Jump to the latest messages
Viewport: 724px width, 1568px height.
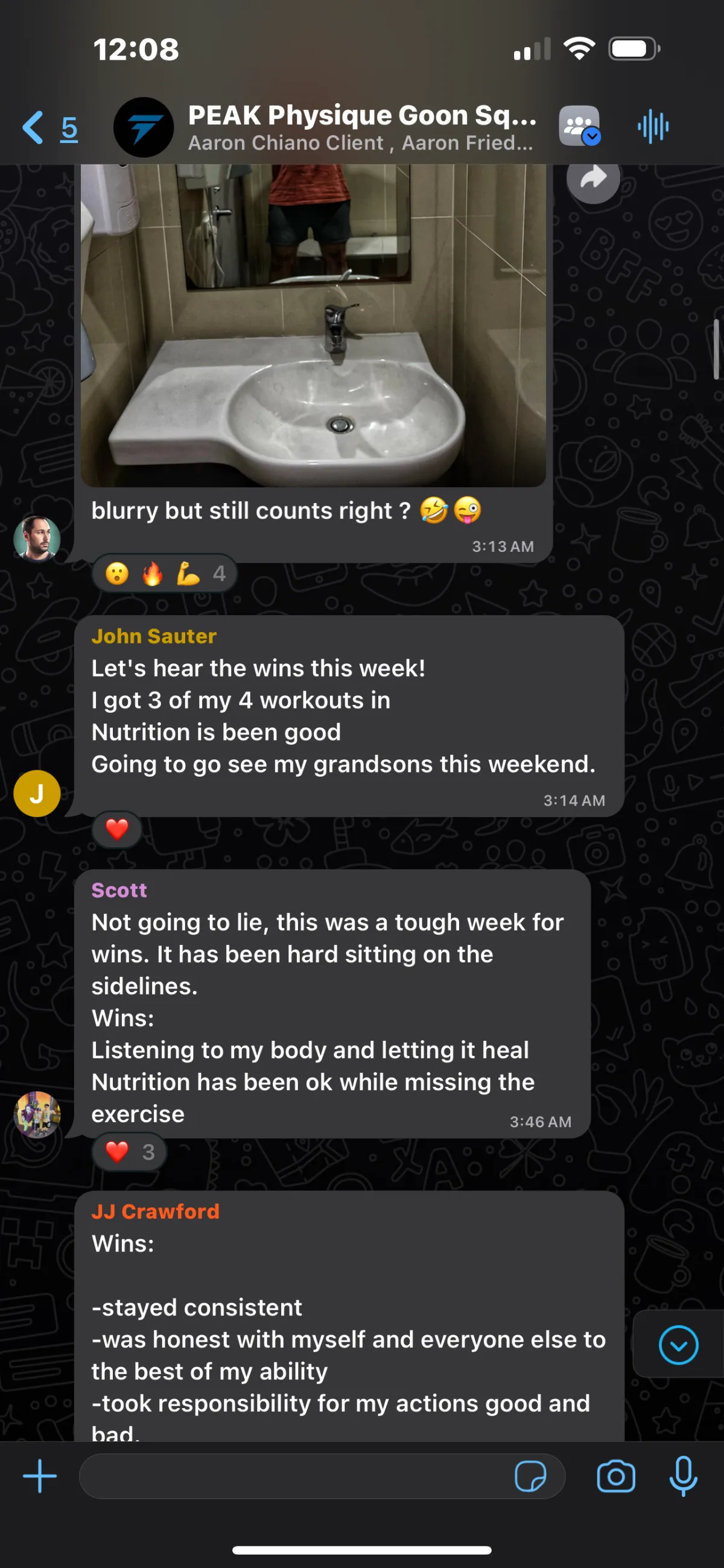coord(678,1345)
